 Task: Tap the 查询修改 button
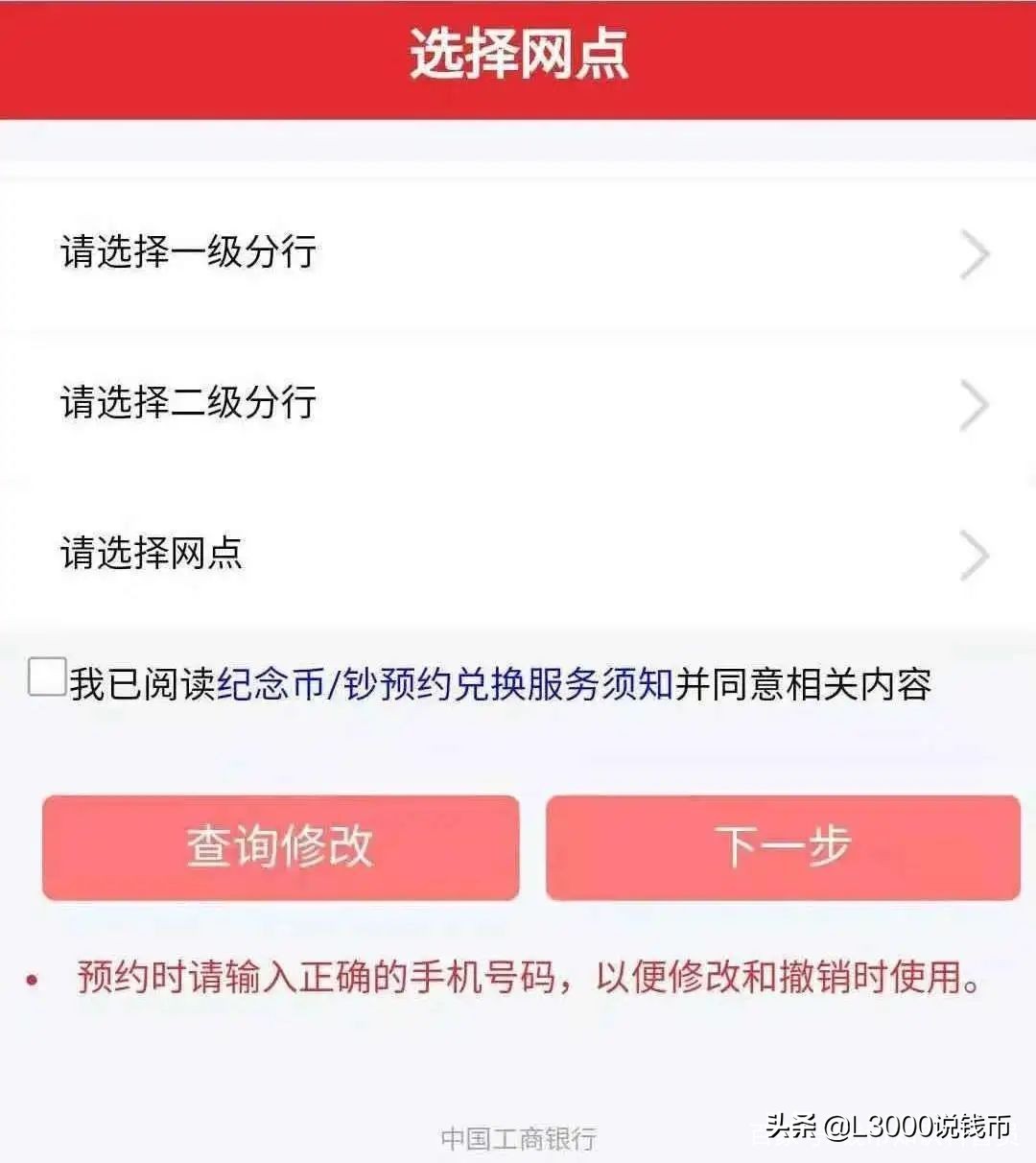(x=280, y=847)
